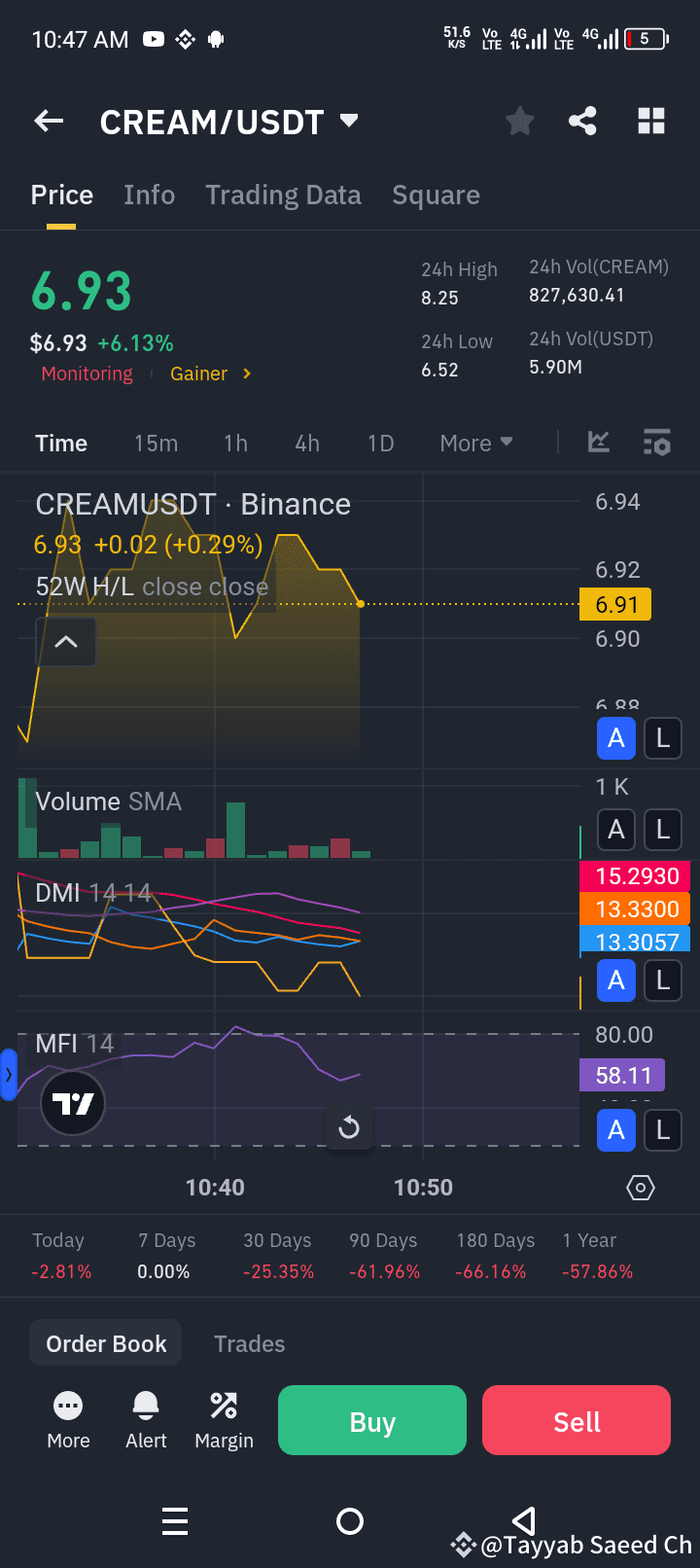This screenshot has height=1568, width=700.
Task: Toggle log scale with the L button
Action: pos(663,738)
